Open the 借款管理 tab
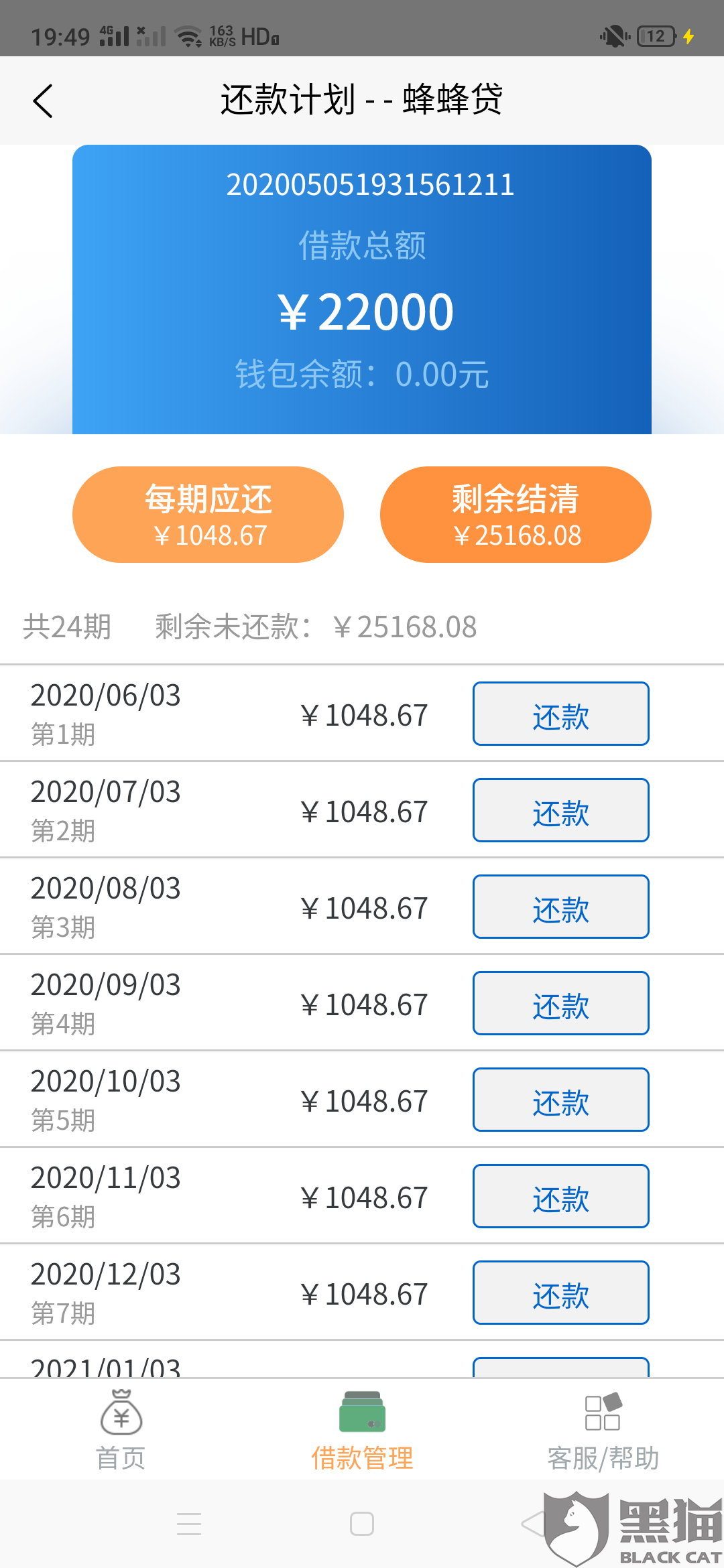This screenshot has height=1568, width=724. [x=362, y=1430]
